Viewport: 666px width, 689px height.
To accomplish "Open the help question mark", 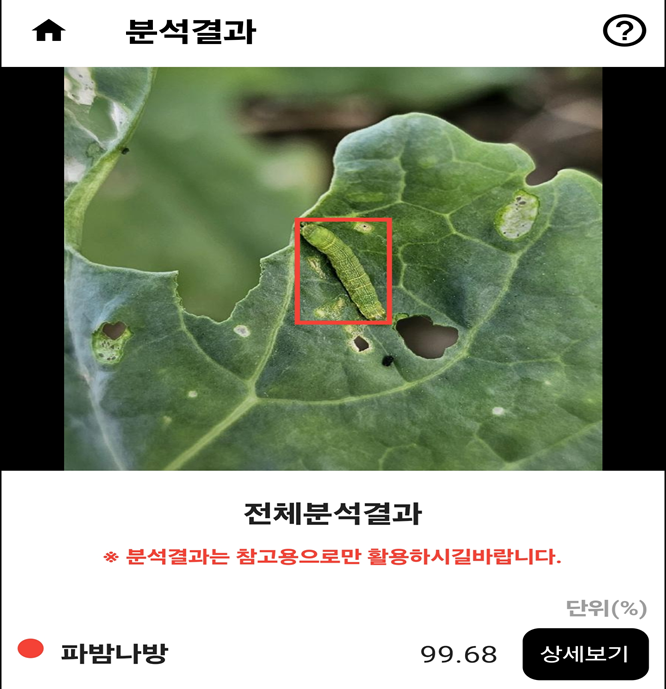I will (x=624, y=31).
